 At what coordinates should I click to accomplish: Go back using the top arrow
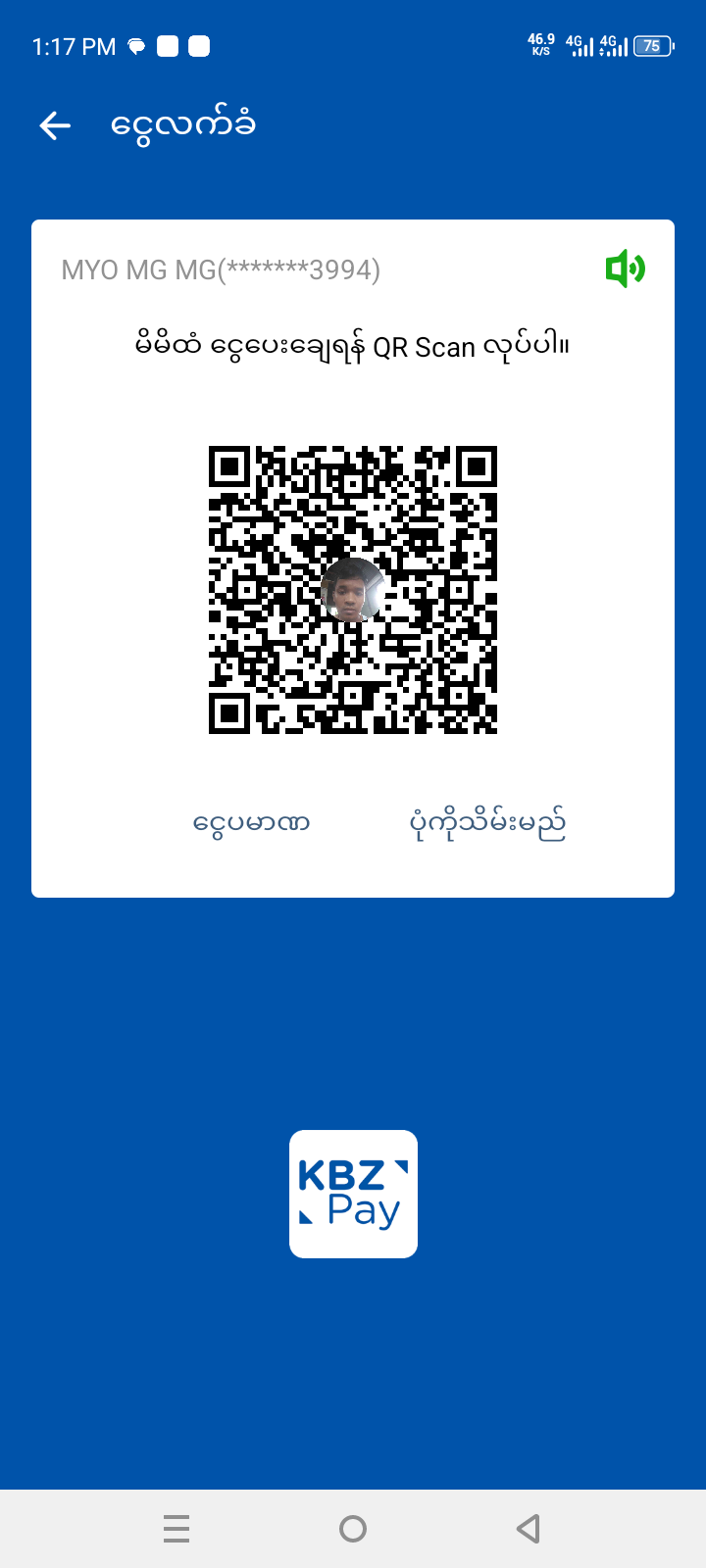click(55, 125)
